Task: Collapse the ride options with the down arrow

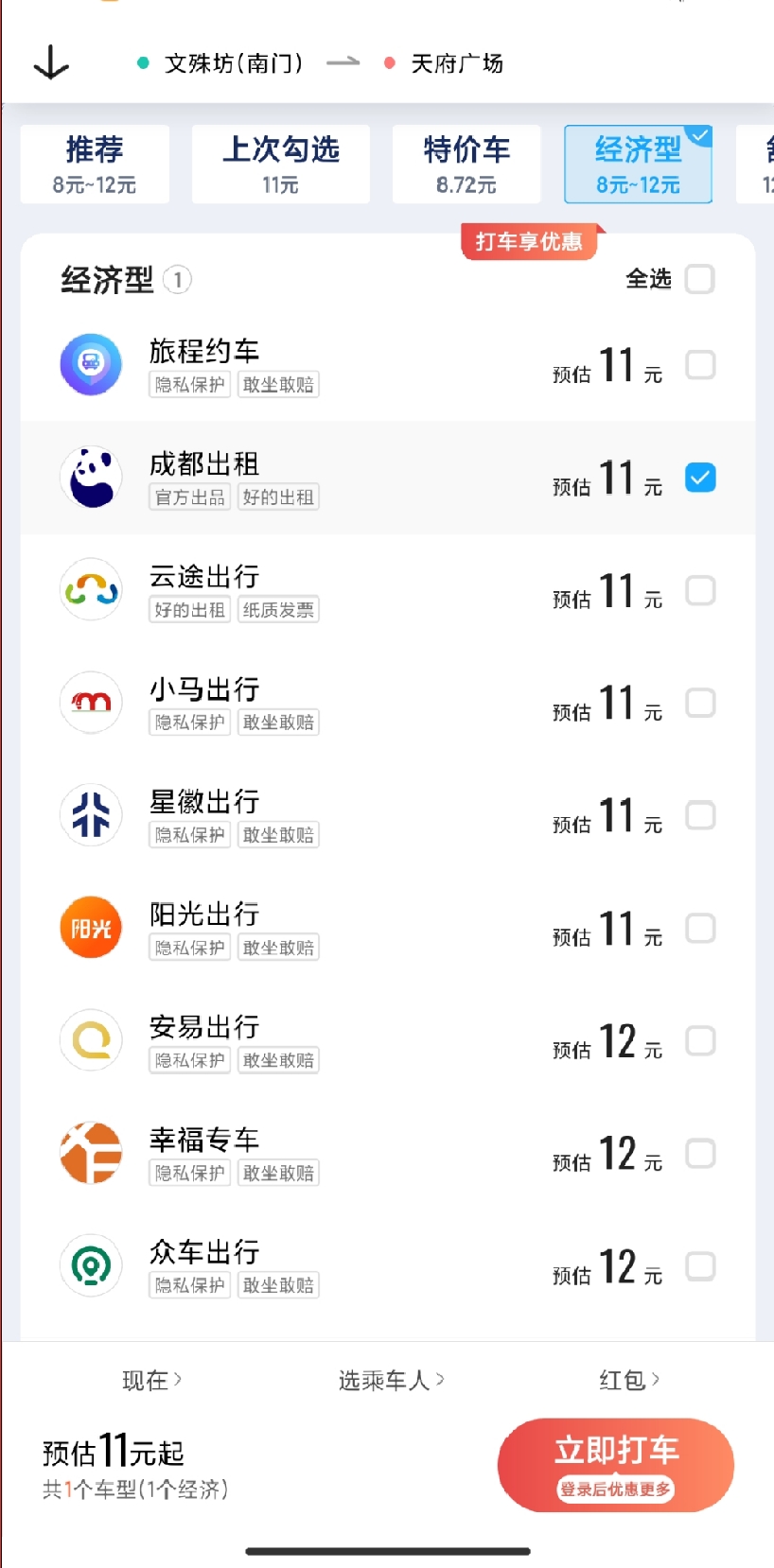Action: [51, 63]
